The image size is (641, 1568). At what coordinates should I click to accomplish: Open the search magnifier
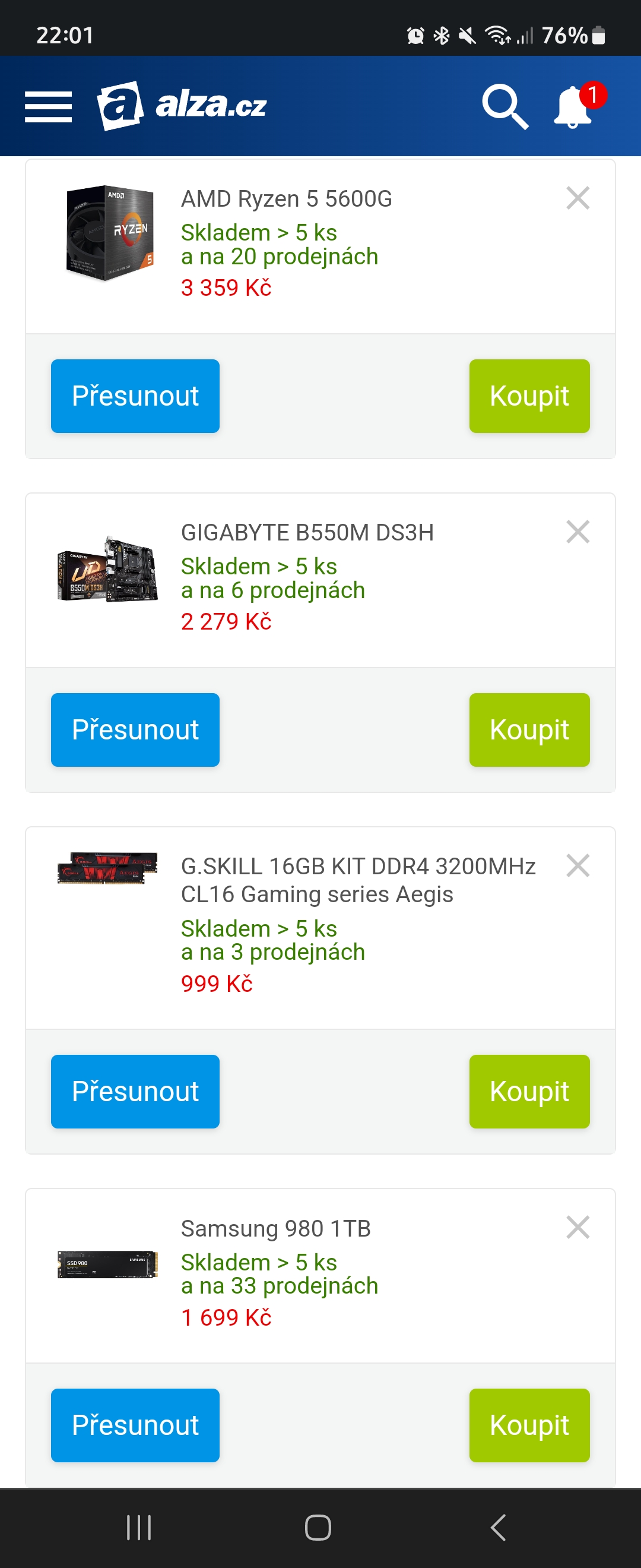(x=504, y=106)
